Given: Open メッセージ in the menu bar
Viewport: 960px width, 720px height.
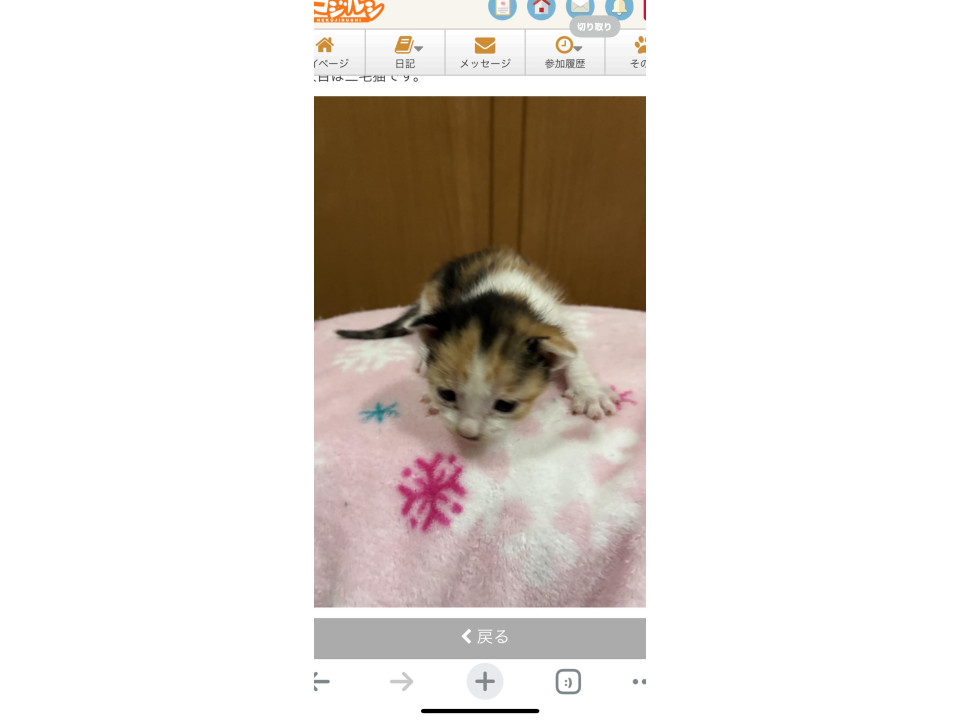Looking at the screenshot, I should click(x=485, y=52).
